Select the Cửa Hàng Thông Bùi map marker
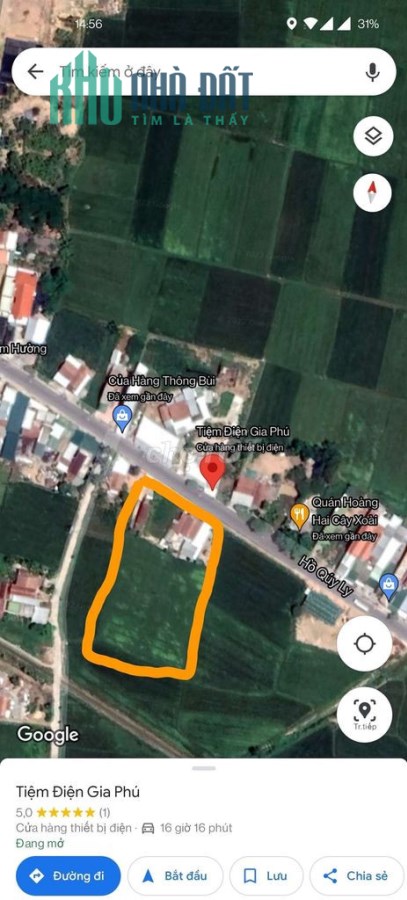The height and width of the screenshot is (900, 407). click(x=122, y=419)
